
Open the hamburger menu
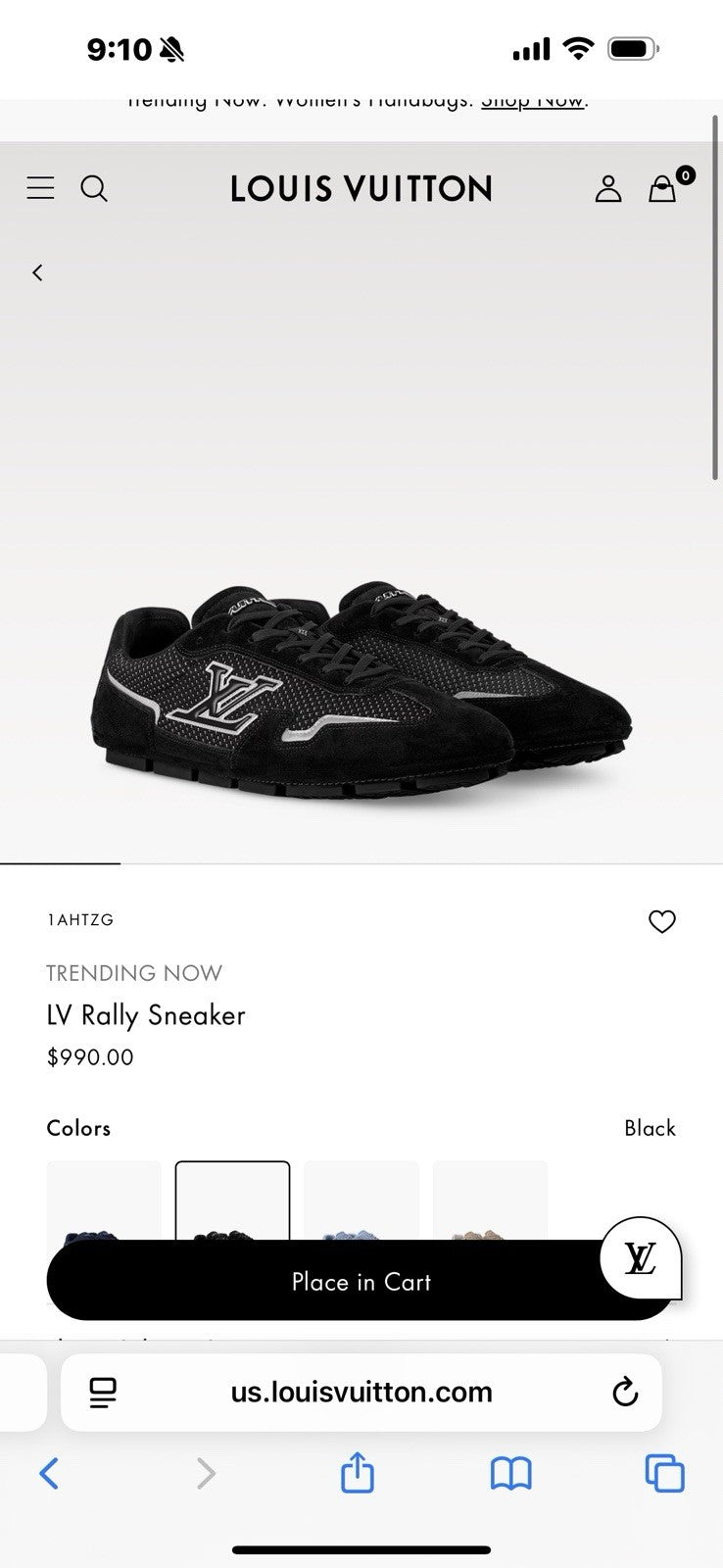coord(40,188)
